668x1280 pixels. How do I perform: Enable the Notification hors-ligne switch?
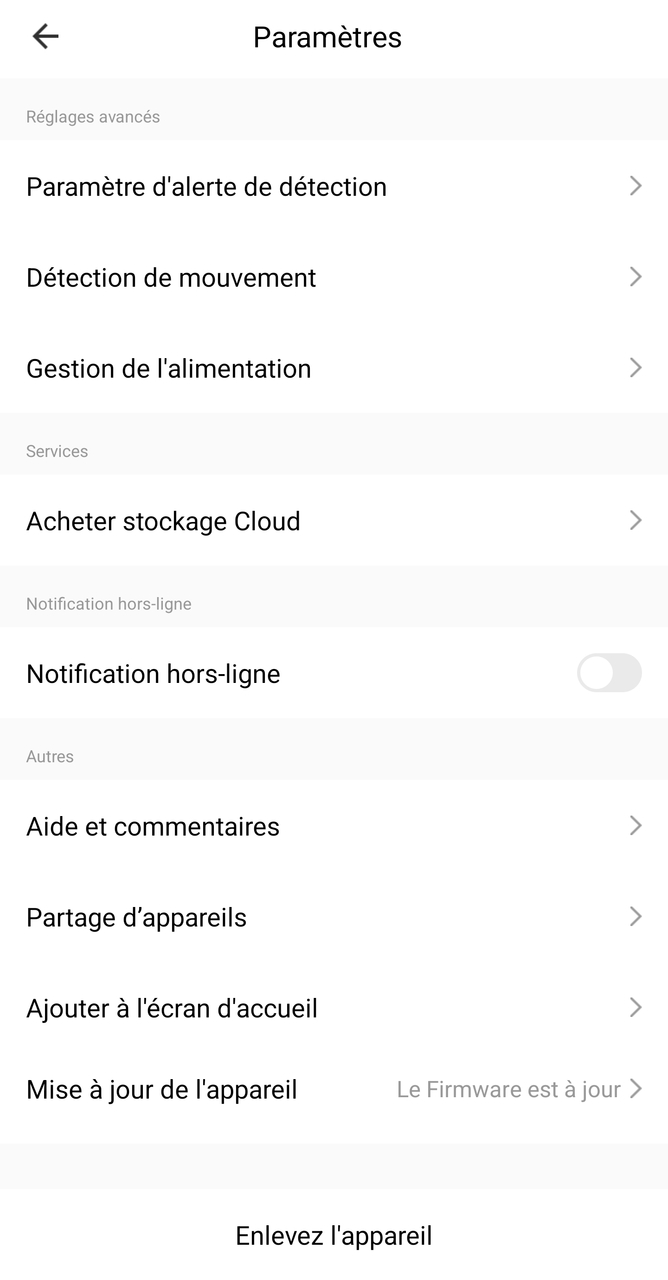point(608,674)
